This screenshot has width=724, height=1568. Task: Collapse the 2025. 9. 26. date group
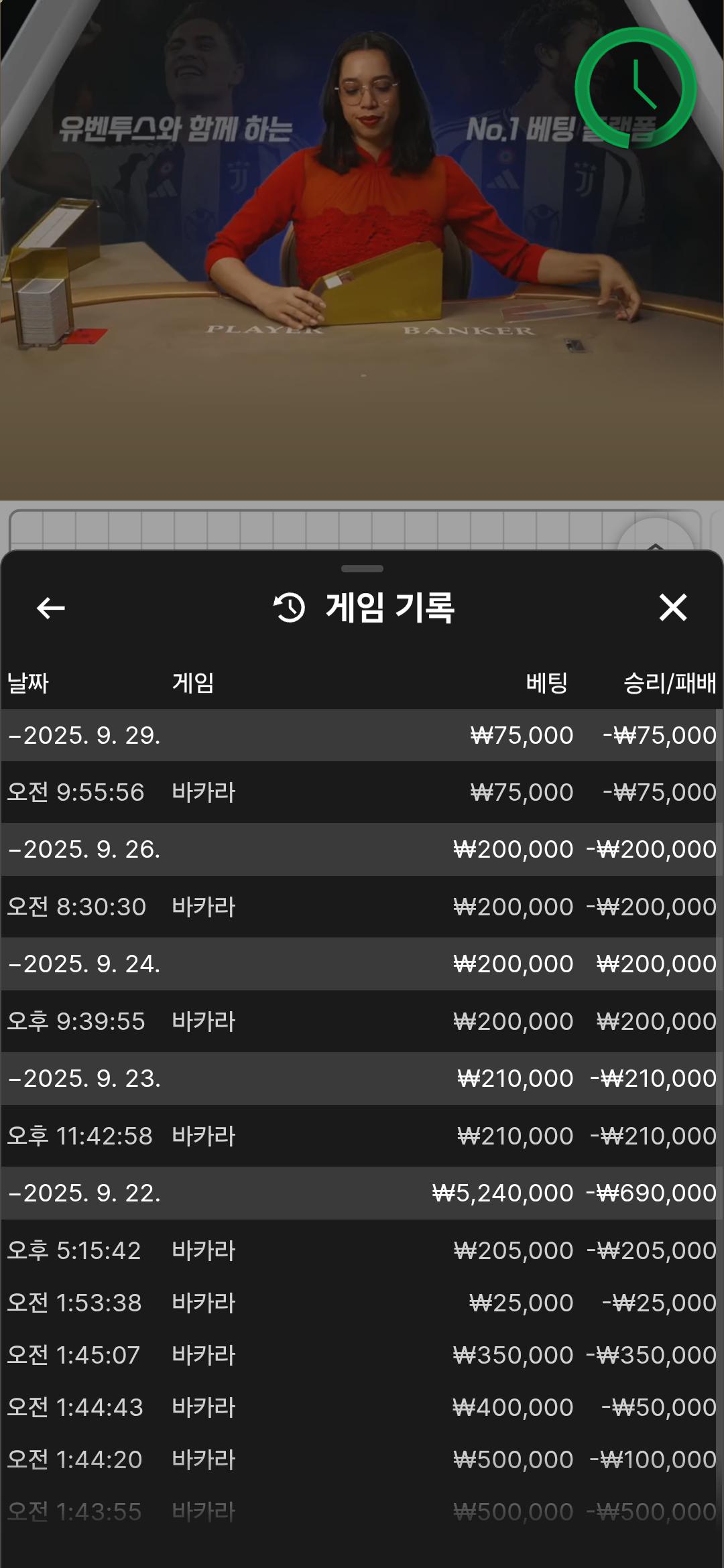(84, 850)
